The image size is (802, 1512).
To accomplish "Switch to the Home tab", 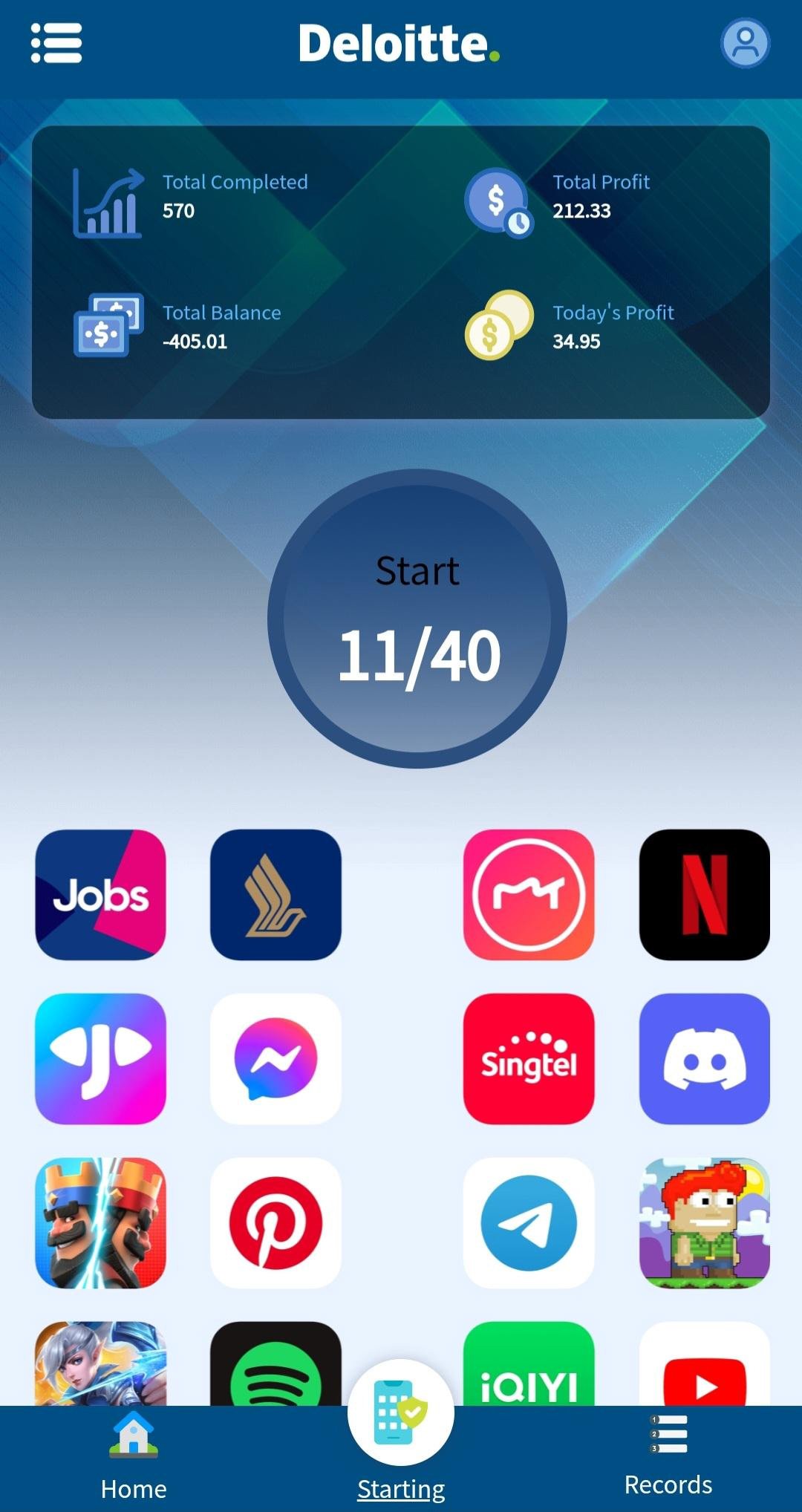I will [134, 1457].
